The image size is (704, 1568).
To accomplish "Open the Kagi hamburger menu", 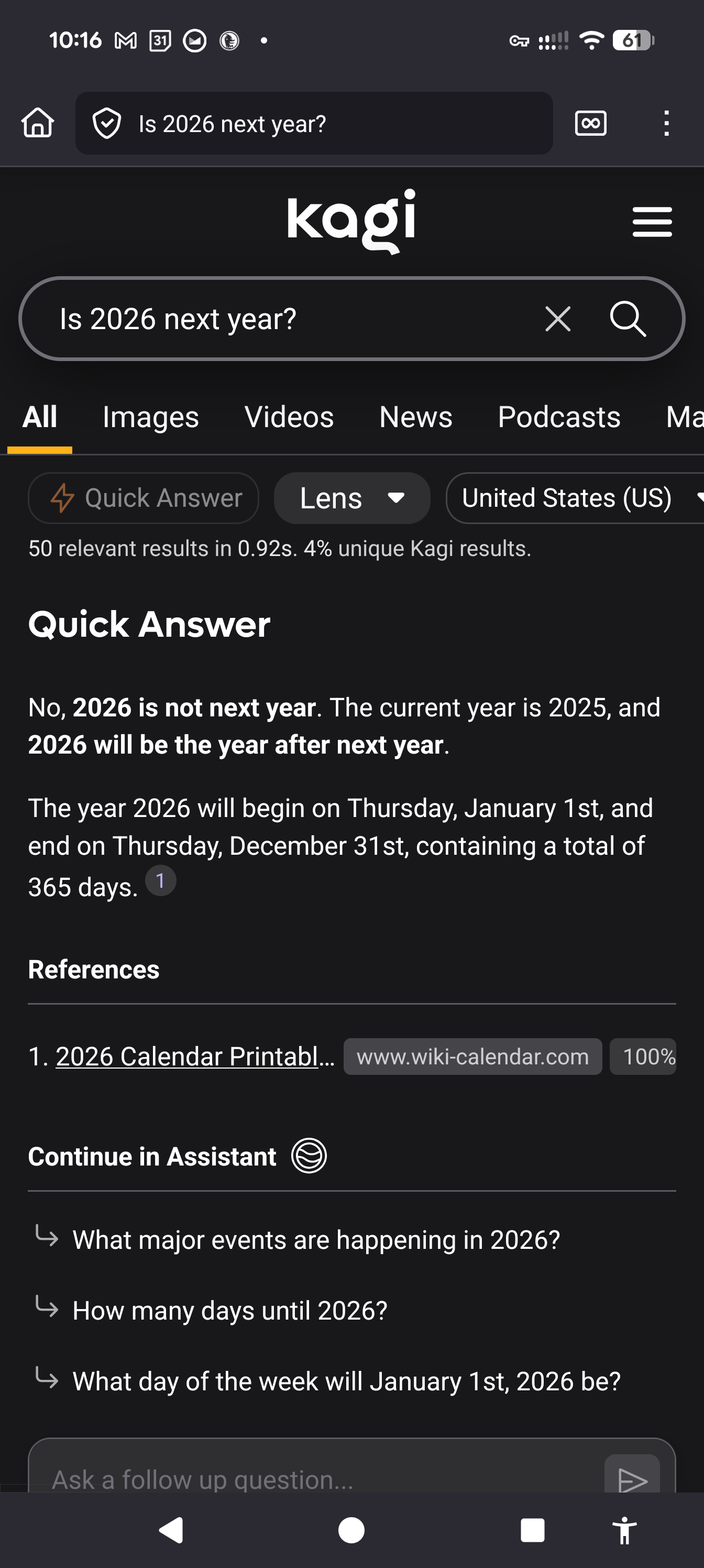I will coord(652,222).
